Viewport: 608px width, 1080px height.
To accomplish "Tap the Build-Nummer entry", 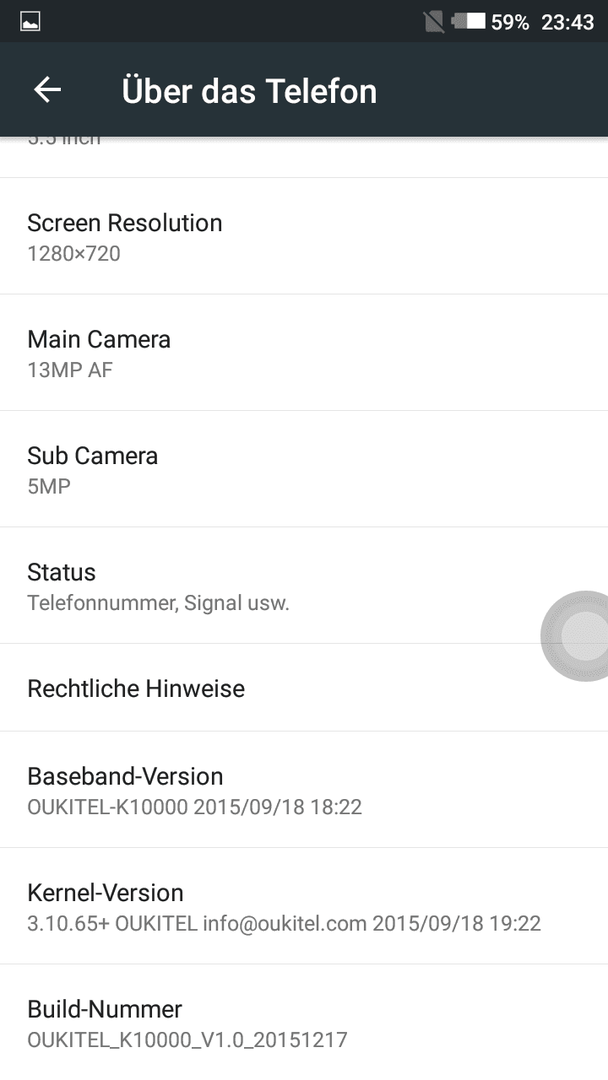I will pos(304,1022).
